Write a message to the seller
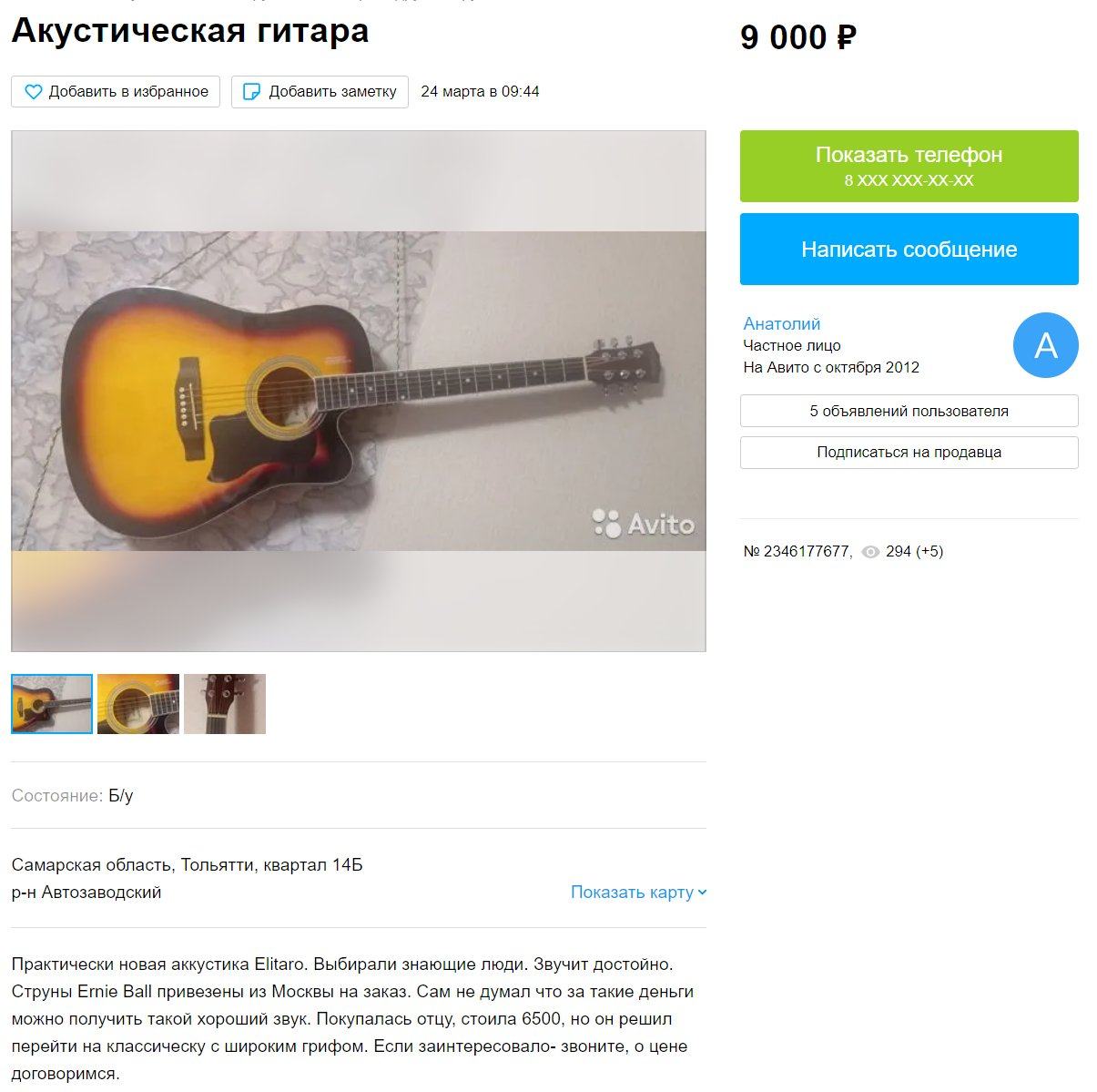The height and width of the screenshot is (1092, 1097). pos(909,250)
